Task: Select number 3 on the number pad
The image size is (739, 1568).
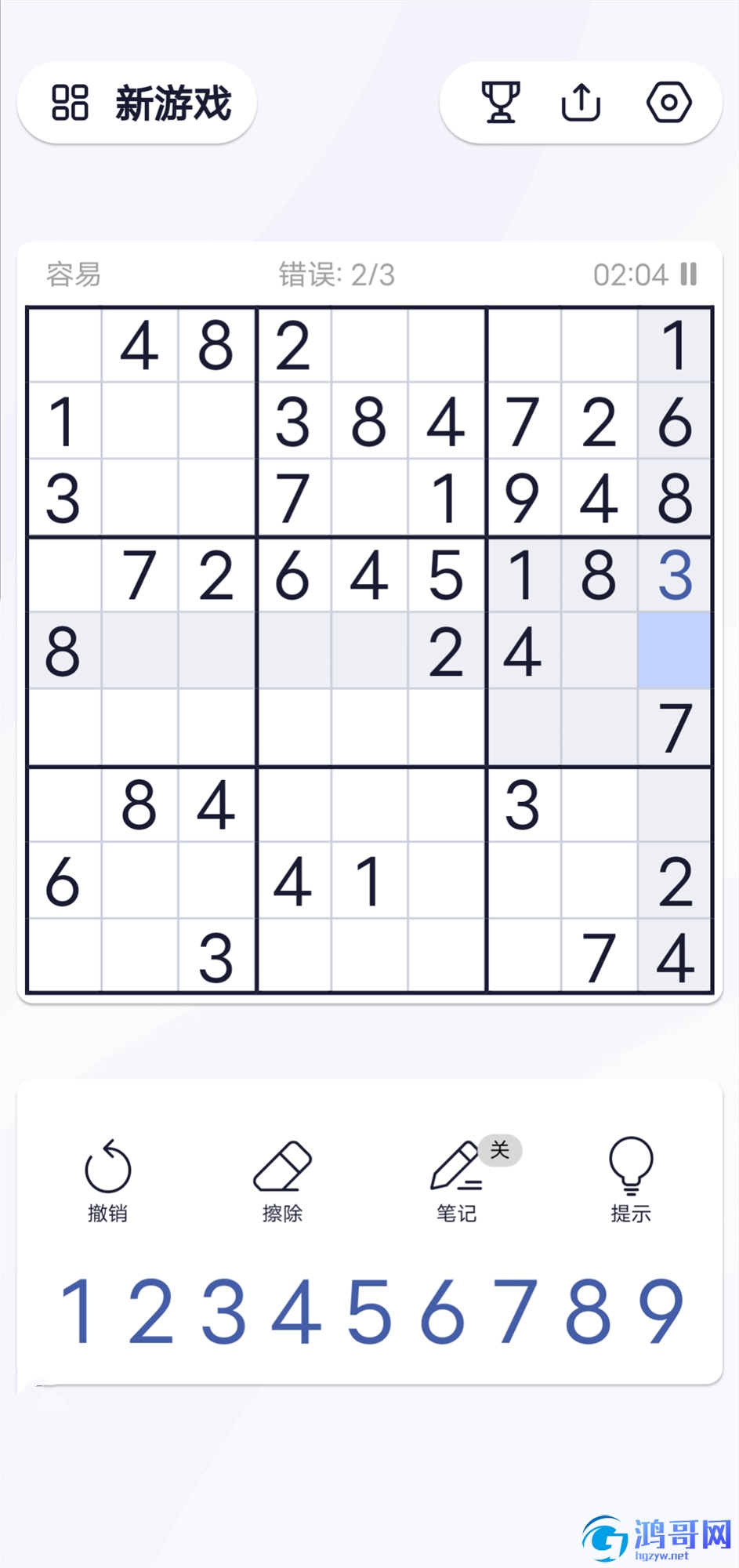Action: (x=224, y=1311)
